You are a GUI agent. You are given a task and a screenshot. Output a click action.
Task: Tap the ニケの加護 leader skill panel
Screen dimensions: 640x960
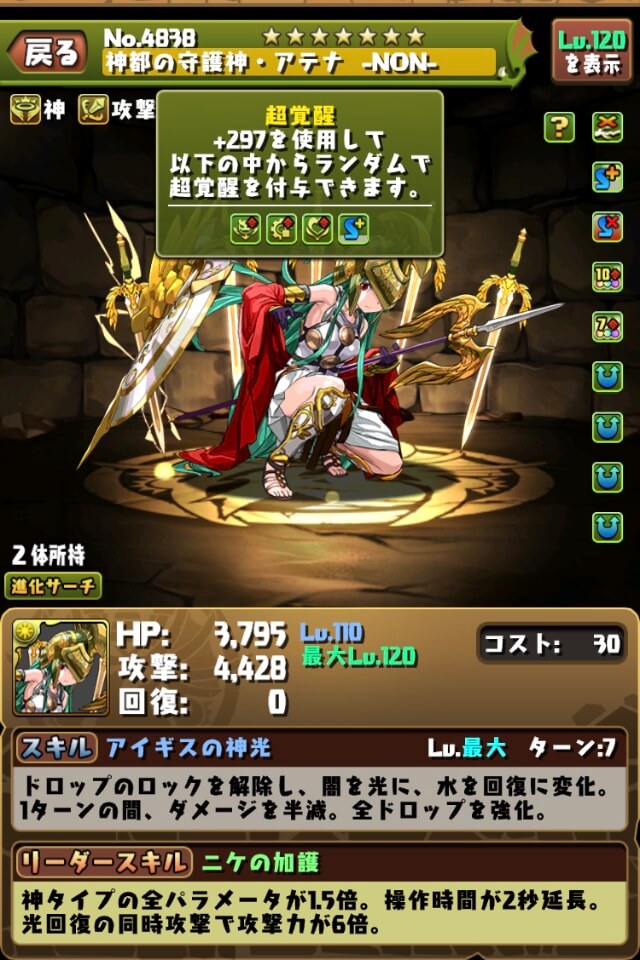click(x=319, y=895)
